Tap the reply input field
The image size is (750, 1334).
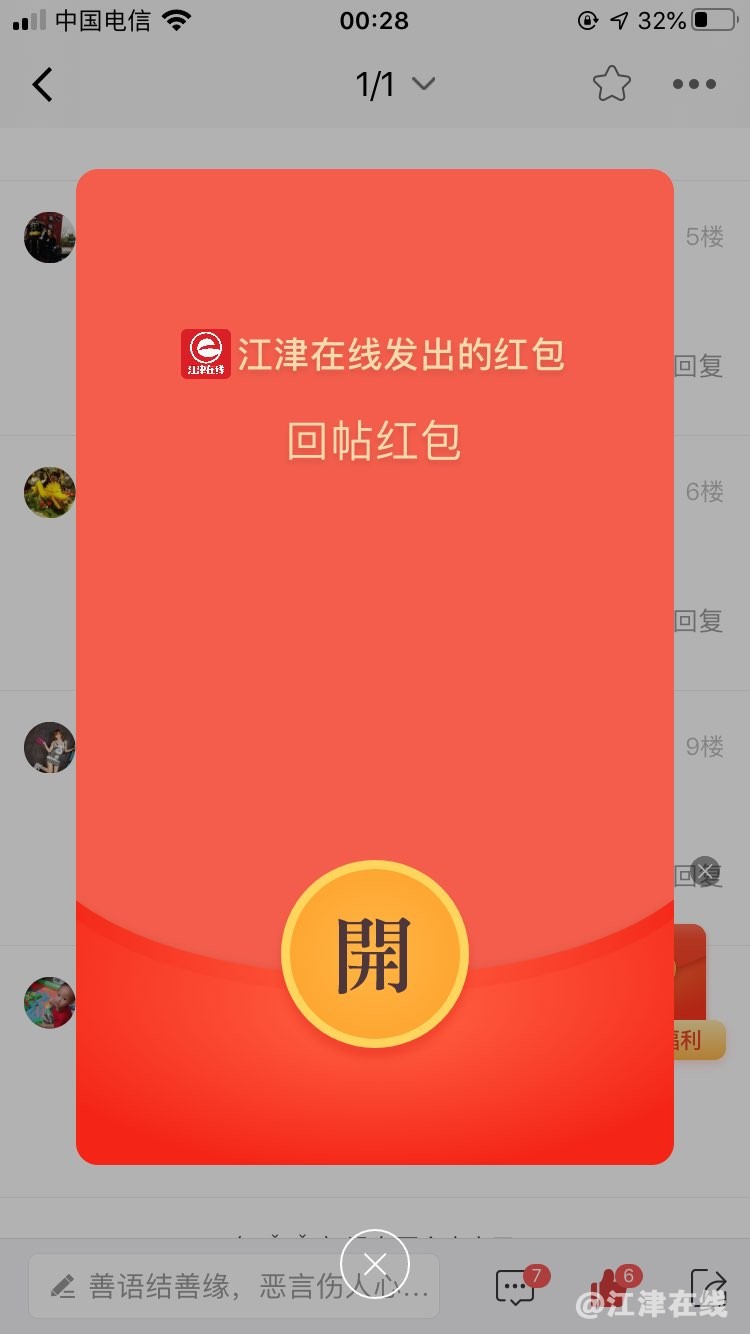coord(235,1286)
